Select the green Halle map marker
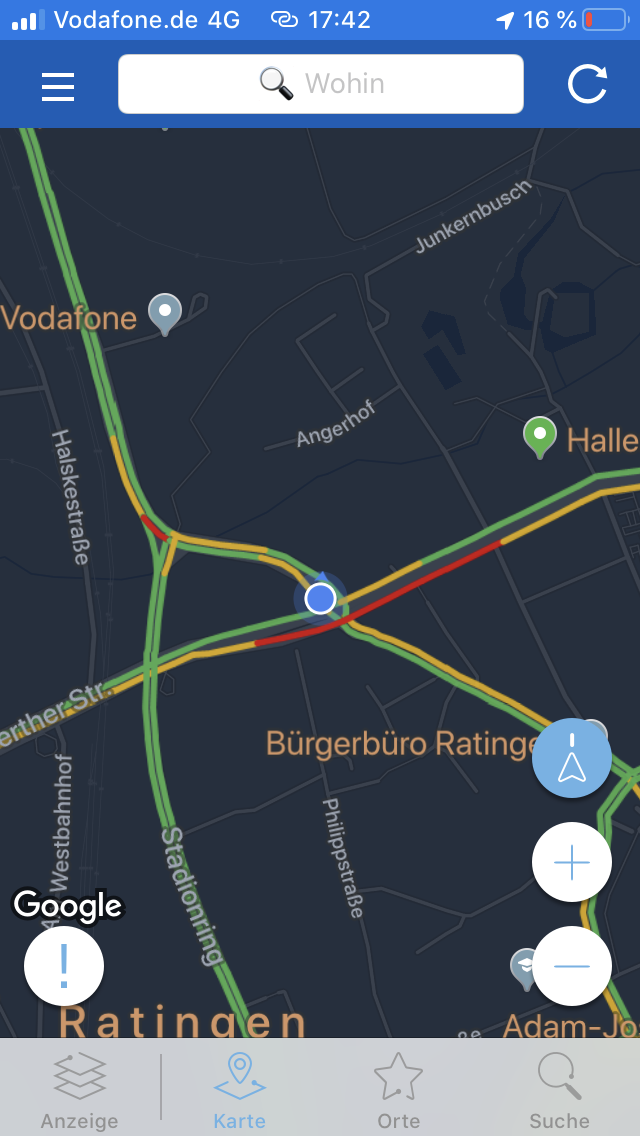The height and width of the screenshot is (1136, 640). click(540, 436)
